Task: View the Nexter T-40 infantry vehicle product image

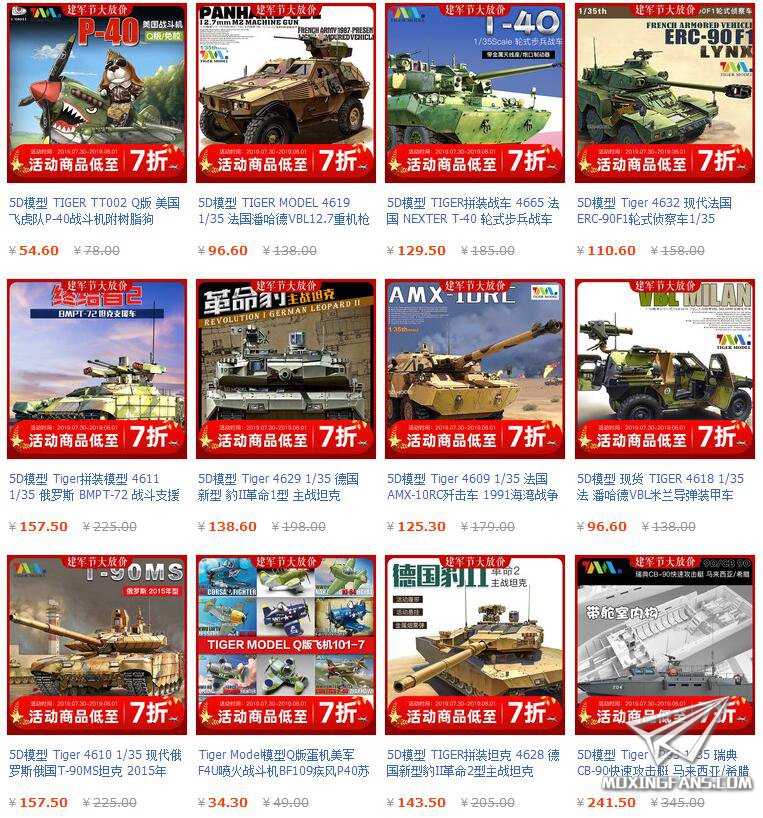Action: click(474, 92)
